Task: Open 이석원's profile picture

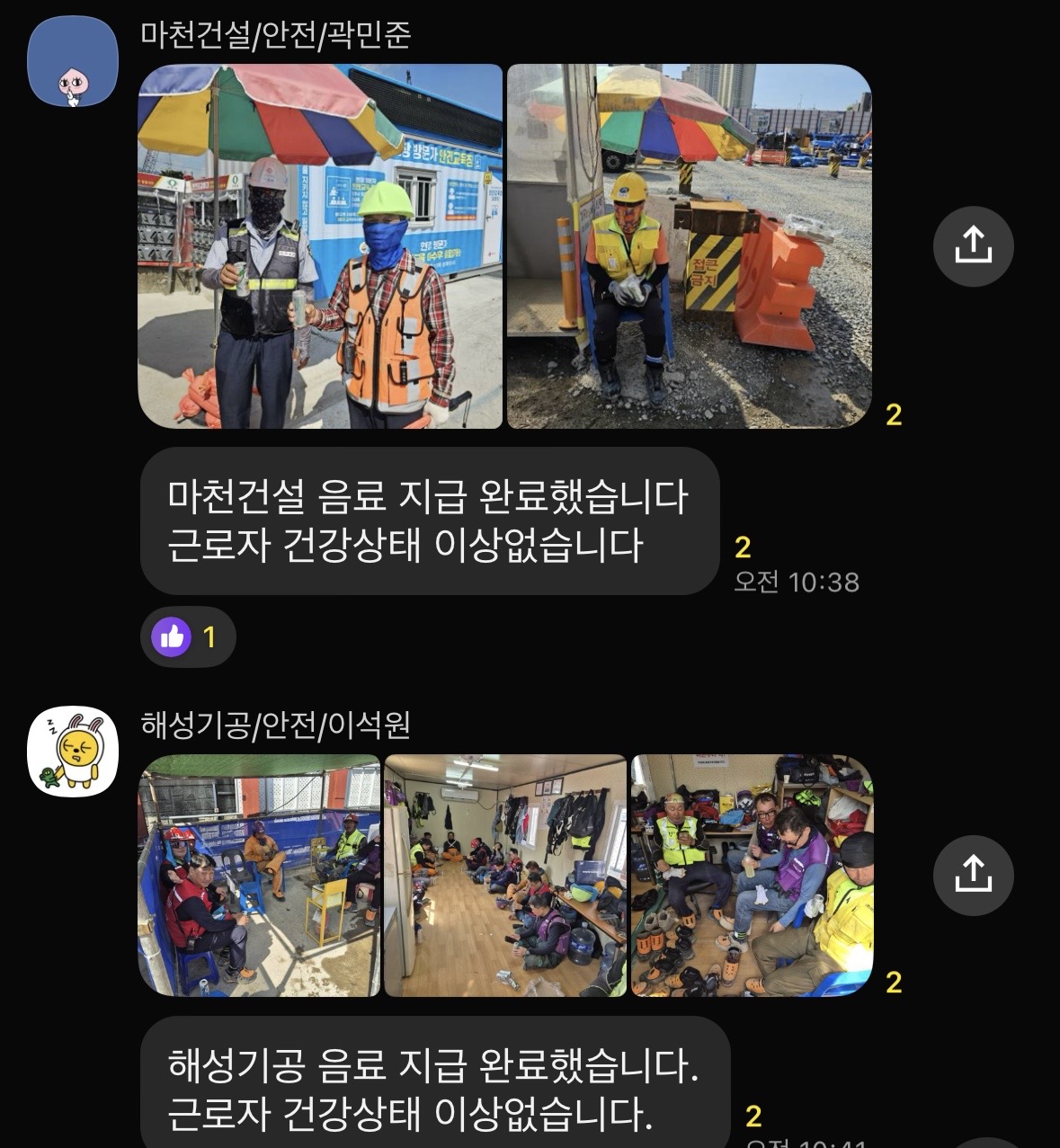Action: [73, 752]
